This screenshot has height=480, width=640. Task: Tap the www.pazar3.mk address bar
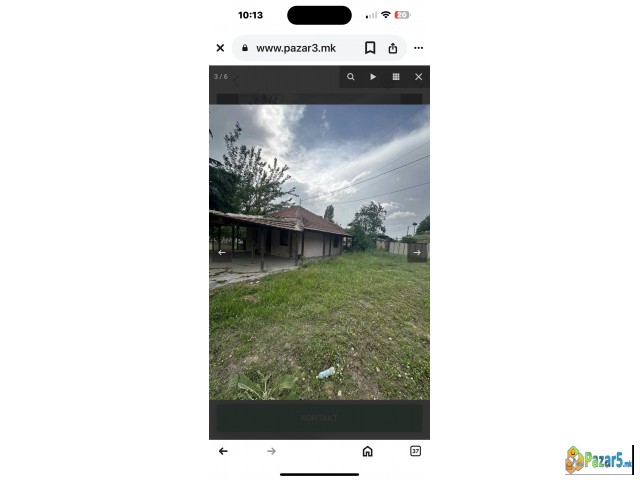point(296,48)
